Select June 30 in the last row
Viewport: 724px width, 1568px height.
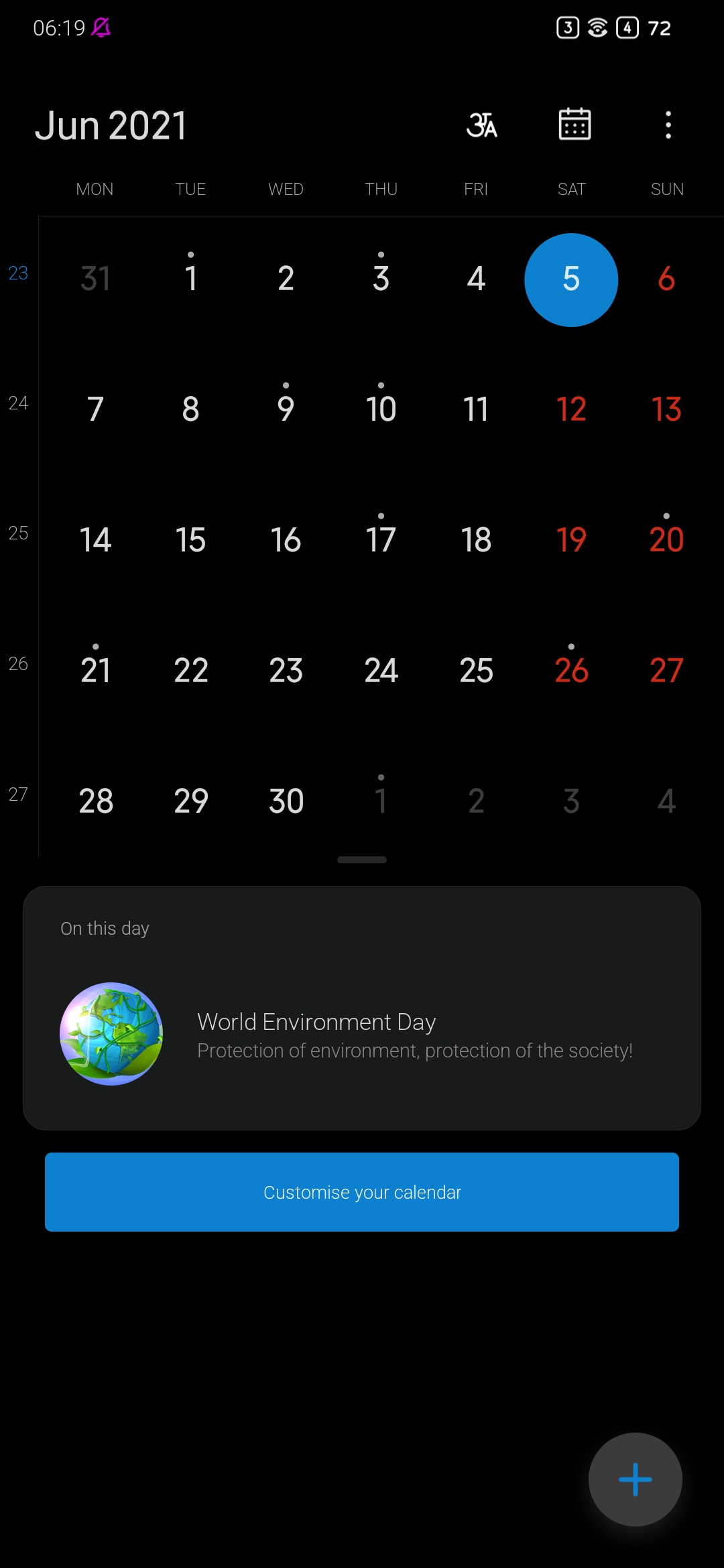(286, 801)
